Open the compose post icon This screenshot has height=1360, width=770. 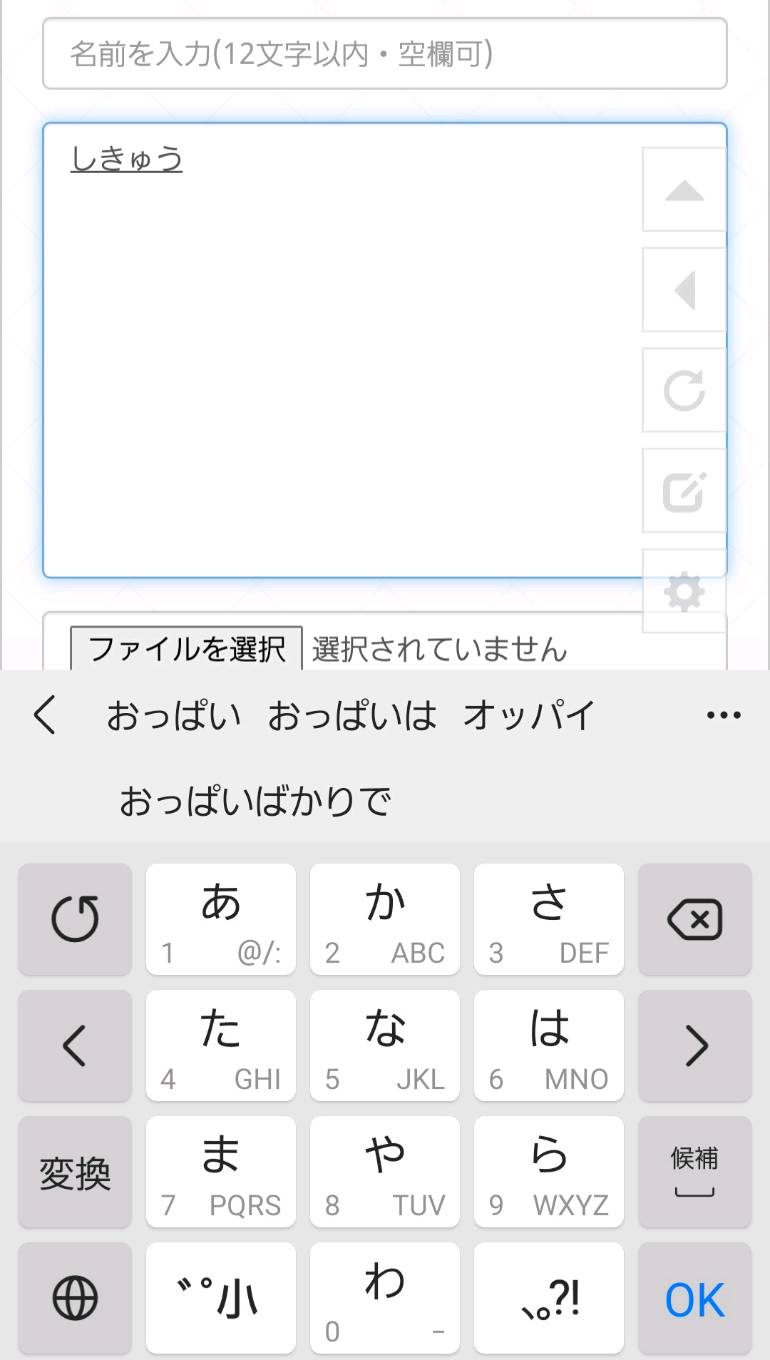684,491
